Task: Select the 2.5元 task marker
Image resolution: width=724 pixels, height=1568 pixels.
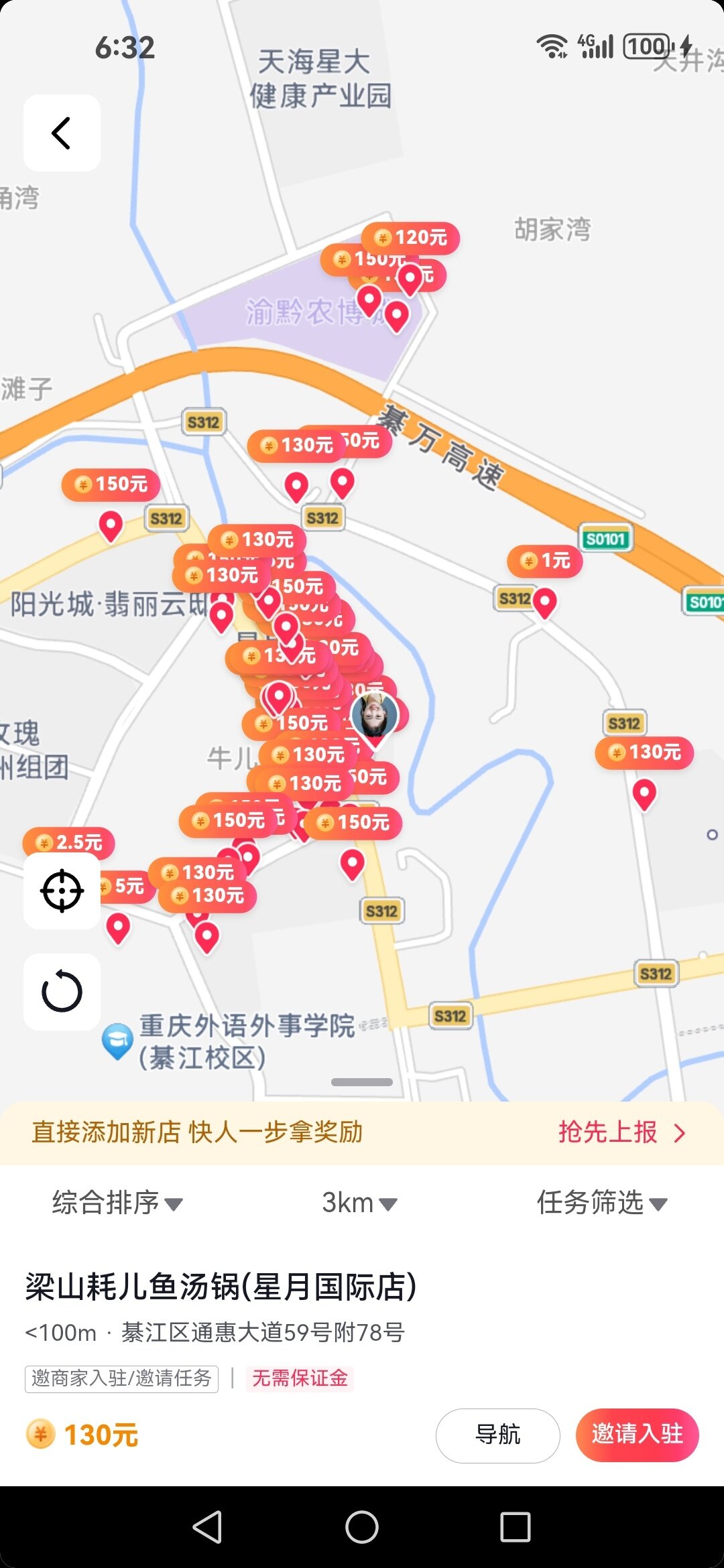Action: [69, 842]
